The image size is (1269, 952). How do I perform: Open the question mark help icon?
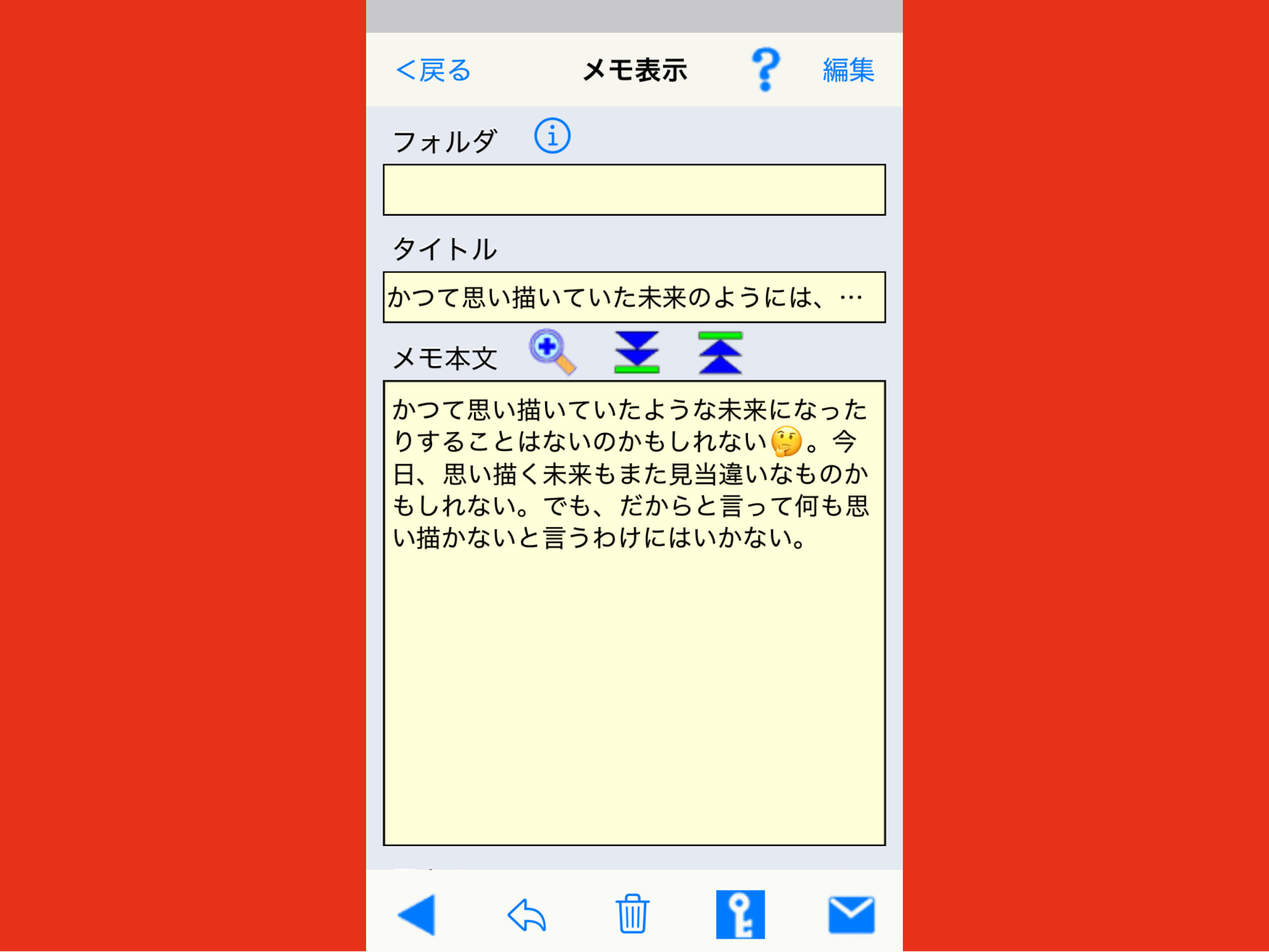(x=765, y=70)
